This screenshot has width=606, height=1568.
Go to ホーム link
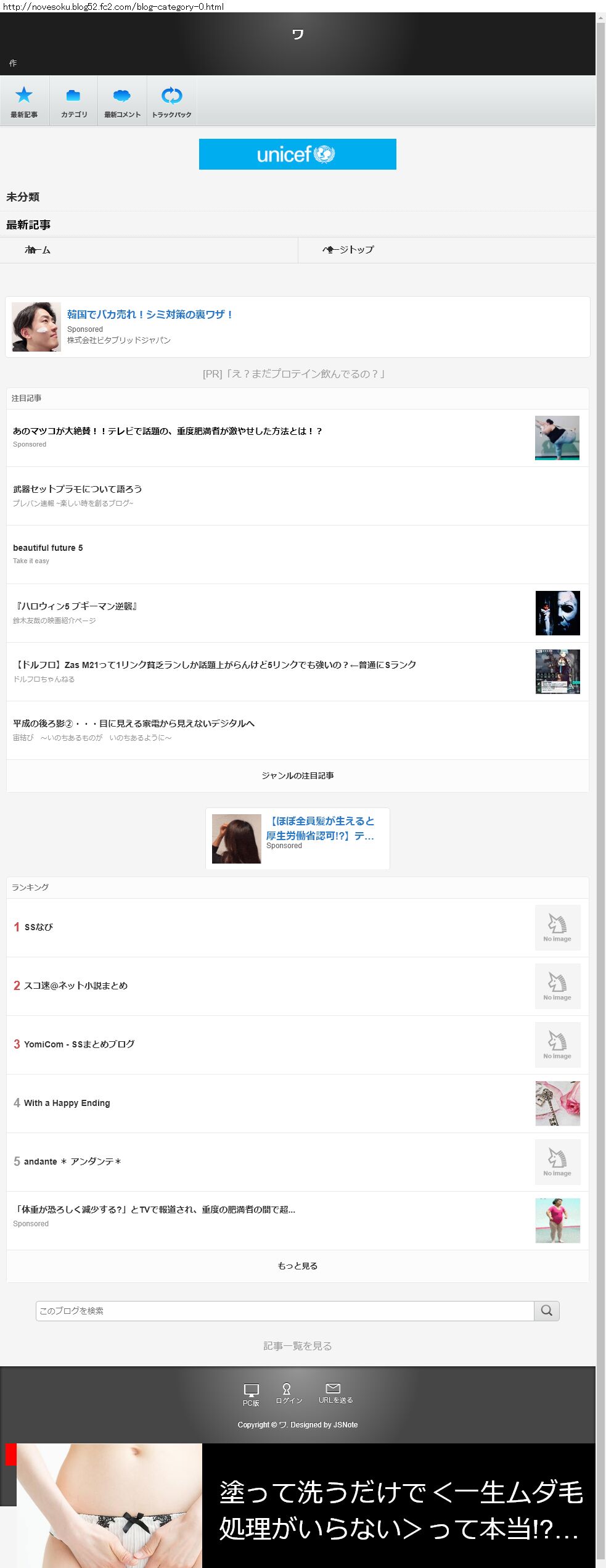coord(149,250)
